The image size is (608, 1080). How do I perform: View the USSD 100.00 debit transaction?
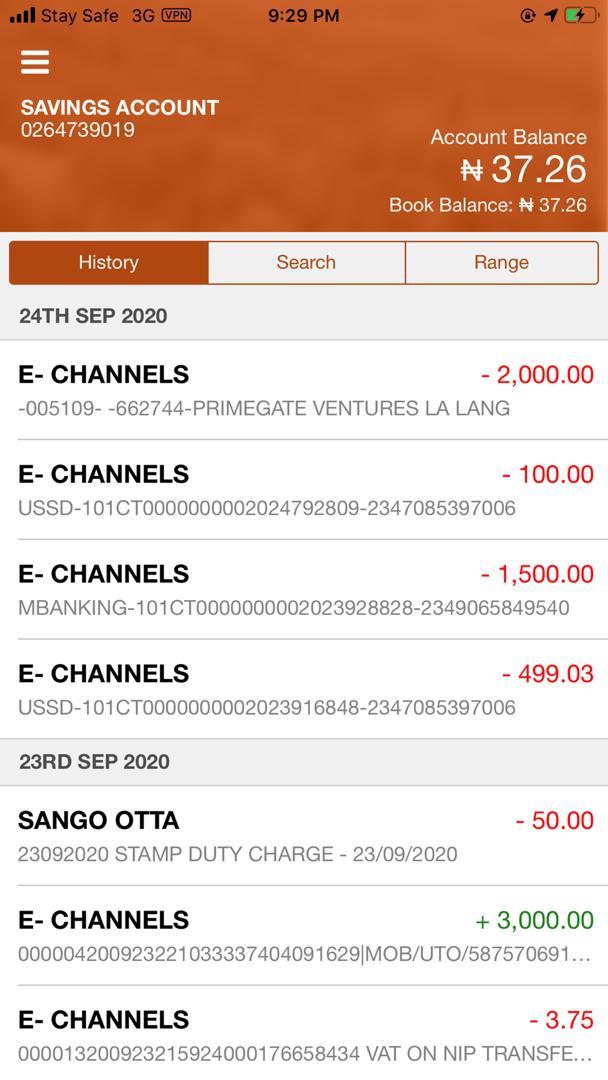(304, 490)
